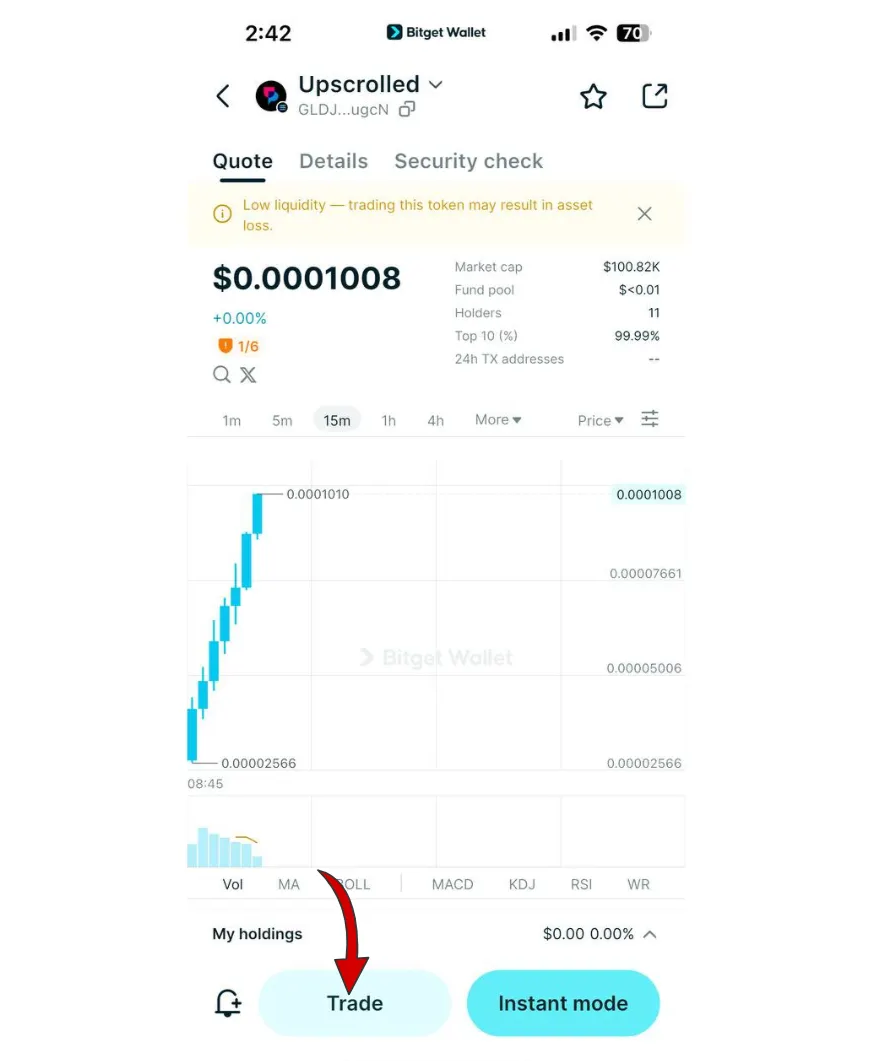
Task: Add token to favorites via star icon
Action: click(593, 96)
